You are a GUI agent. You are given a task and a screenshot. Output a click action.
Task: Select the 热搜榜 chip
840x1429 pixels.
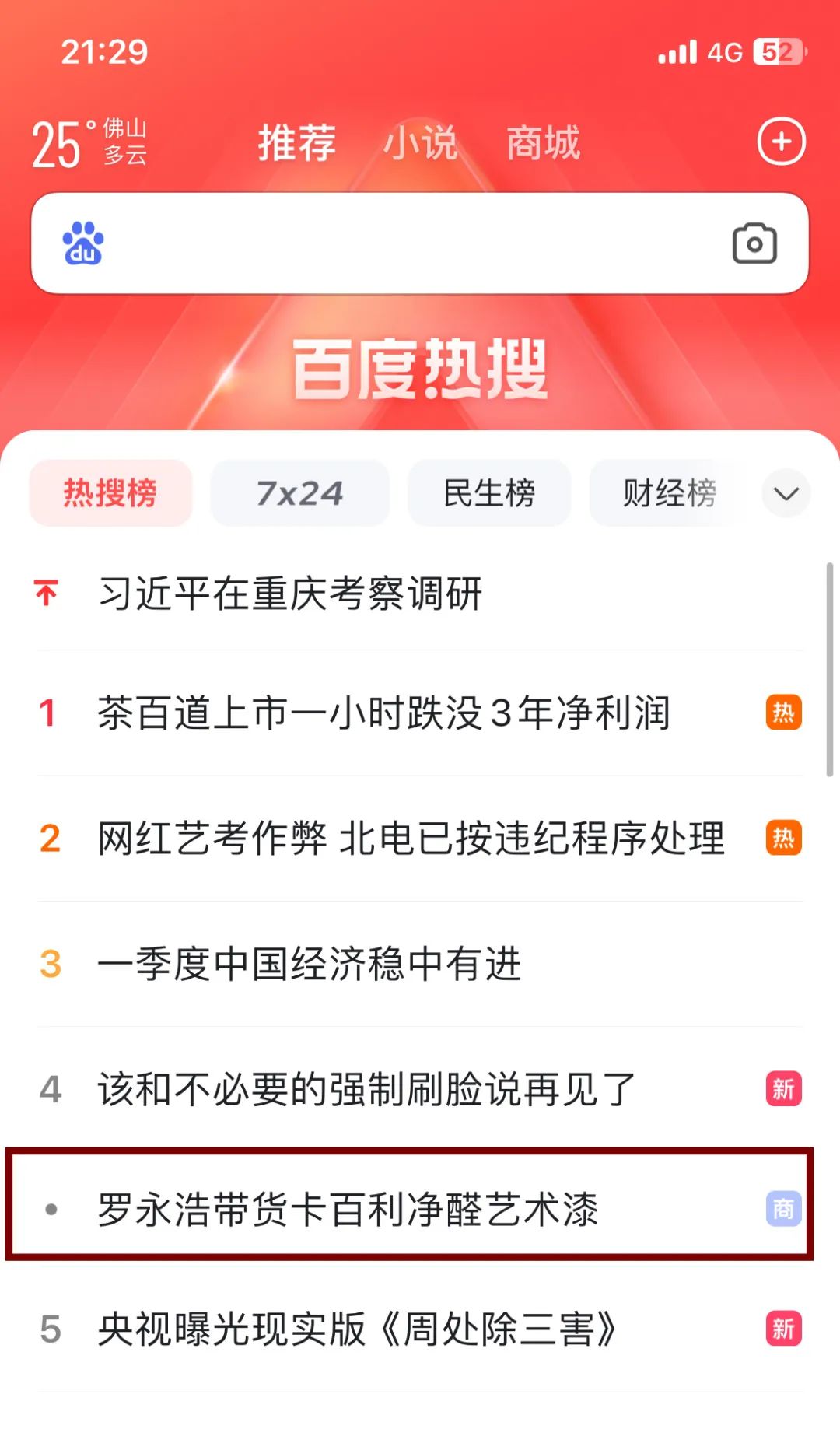point(110,493)
